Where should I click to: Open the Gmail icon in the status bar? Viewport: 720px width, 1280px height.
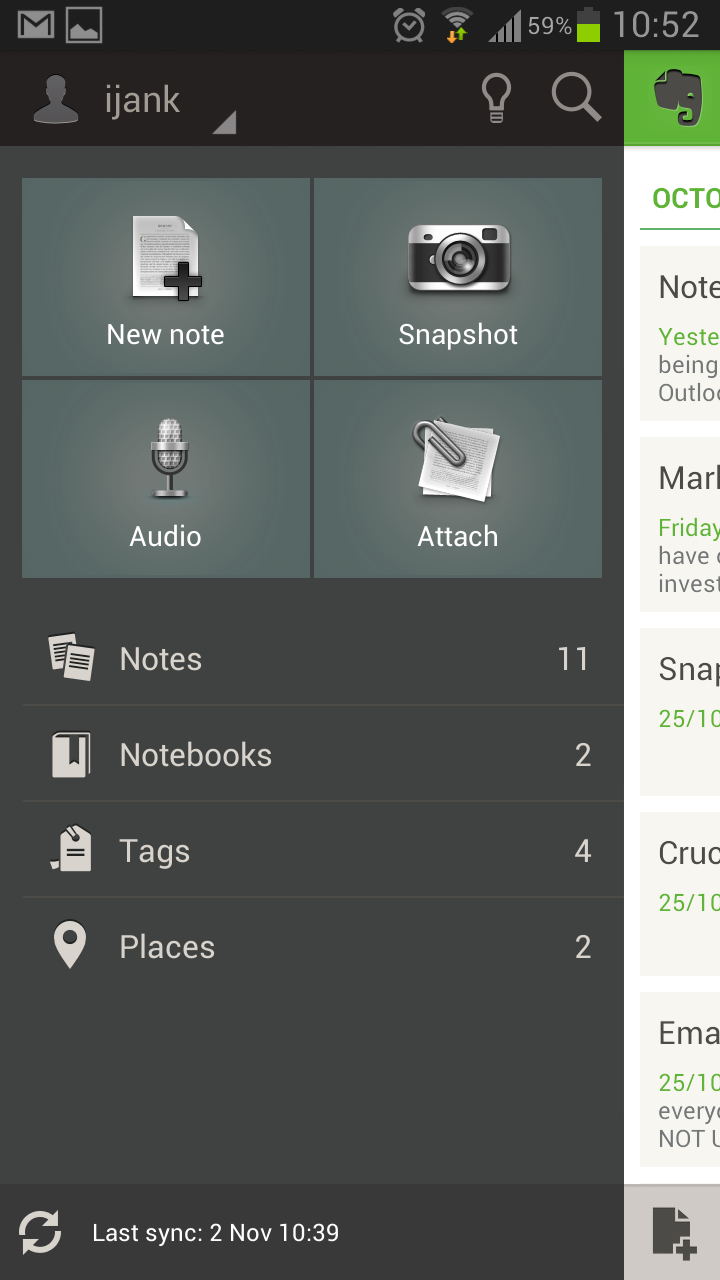tap(36, 24)
